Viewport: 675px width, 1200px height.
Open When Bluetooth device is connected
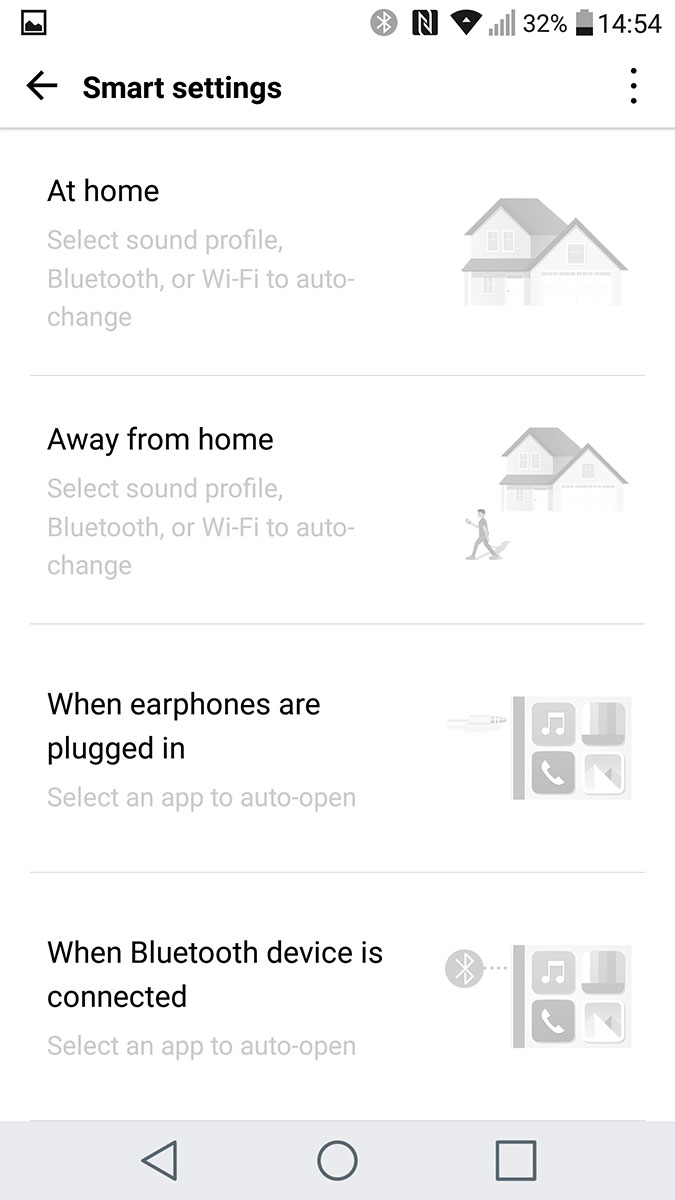pos(337,996)
